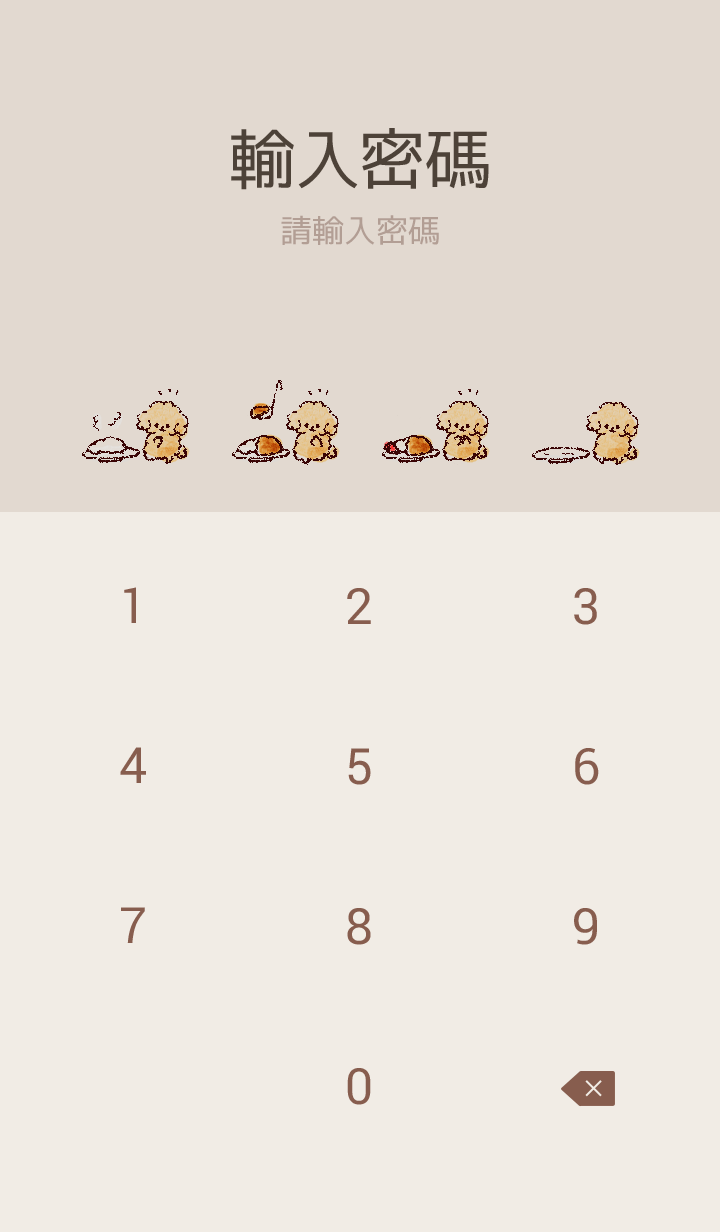Enter digit 6 for the passcode
Screen dimensions: 720x1232
(586, 767)
